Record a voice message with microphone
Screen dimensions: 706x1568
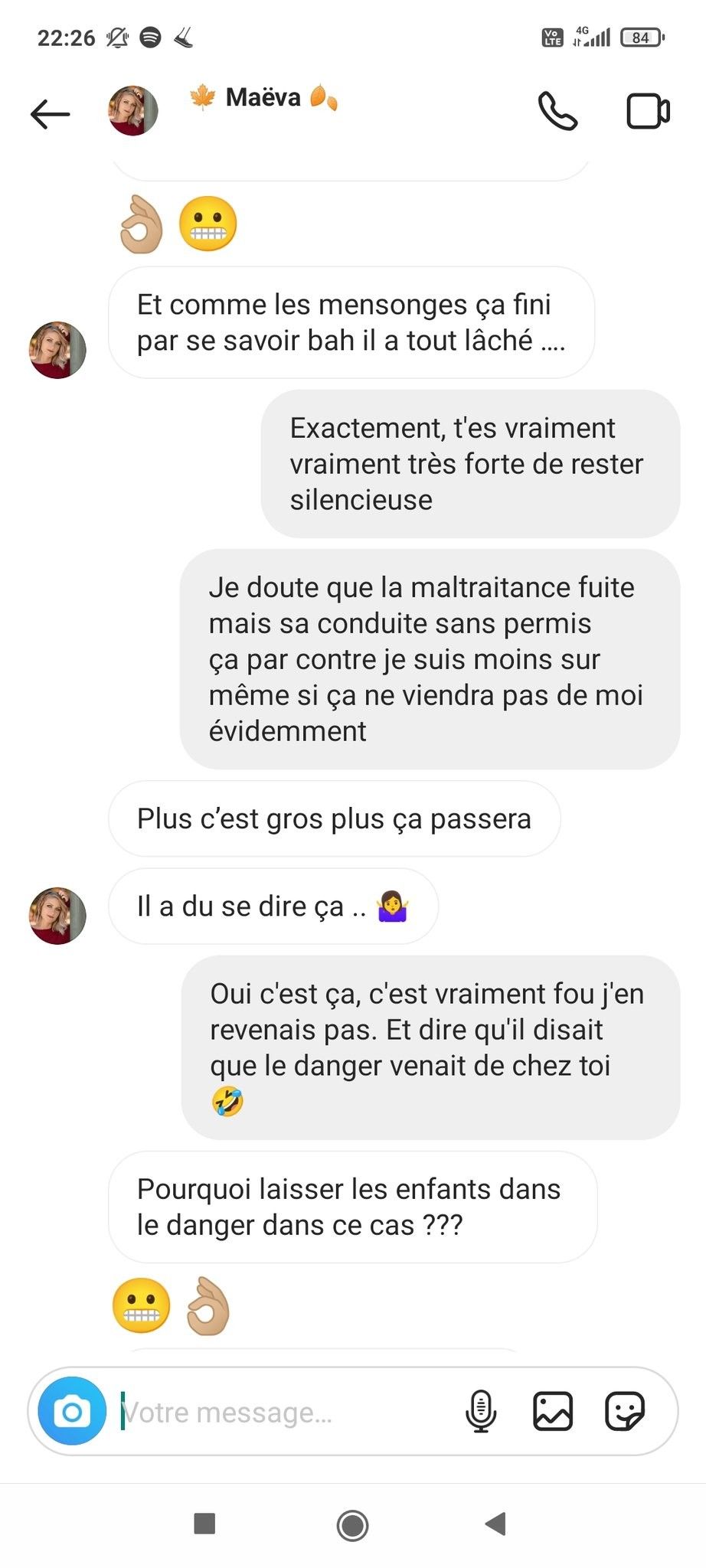pos(481,1411)
